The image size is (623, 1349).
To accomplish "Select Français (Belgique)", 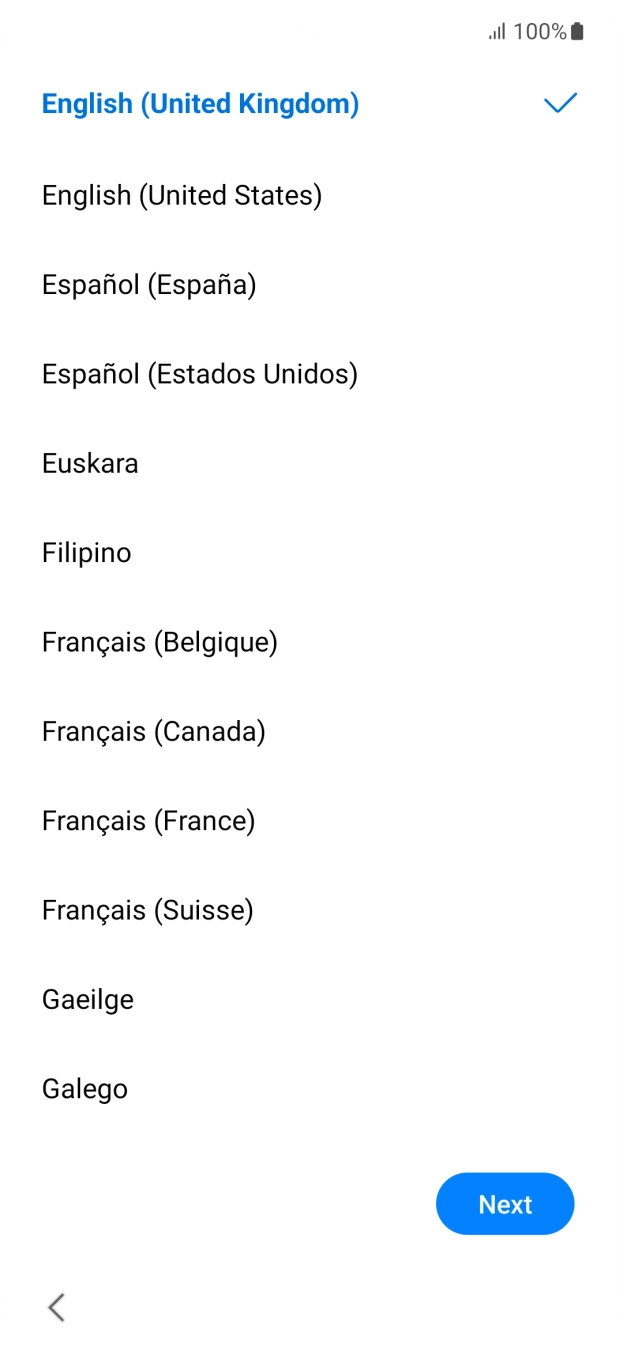I will pyautogui.click(x=160, y=642).
